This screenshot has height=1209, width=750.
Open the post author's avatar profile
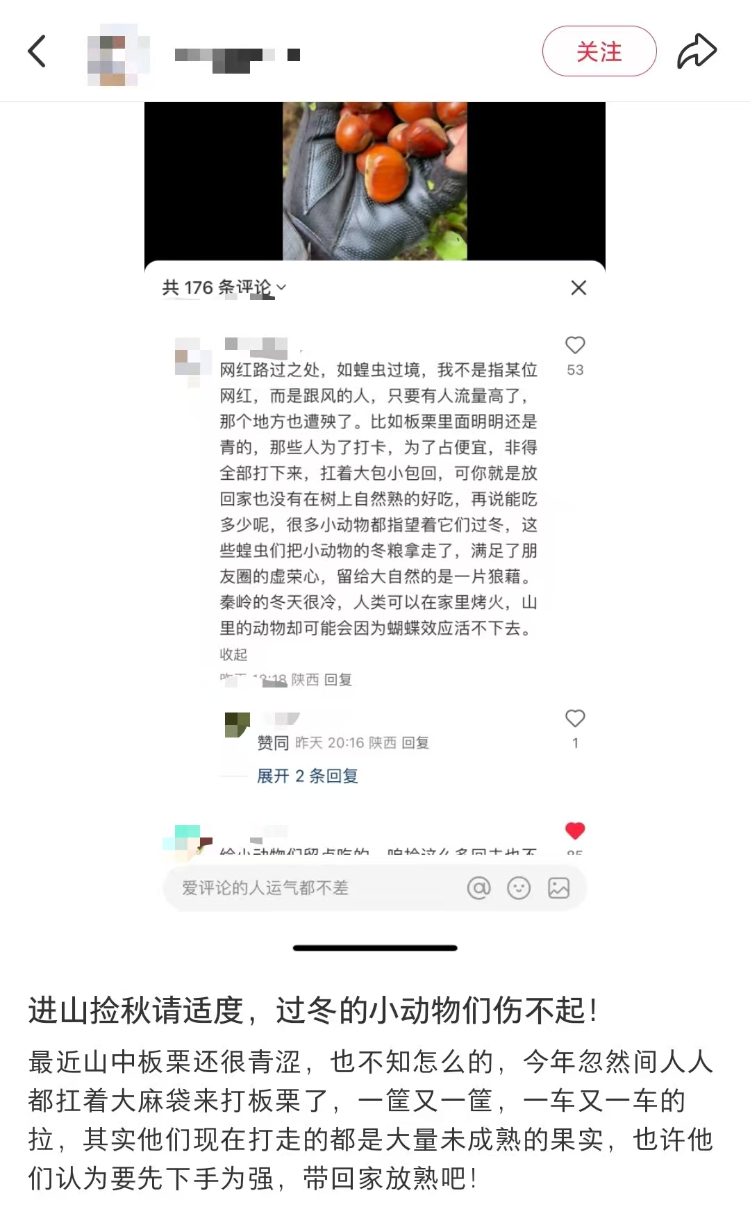[x=118, y=52]
